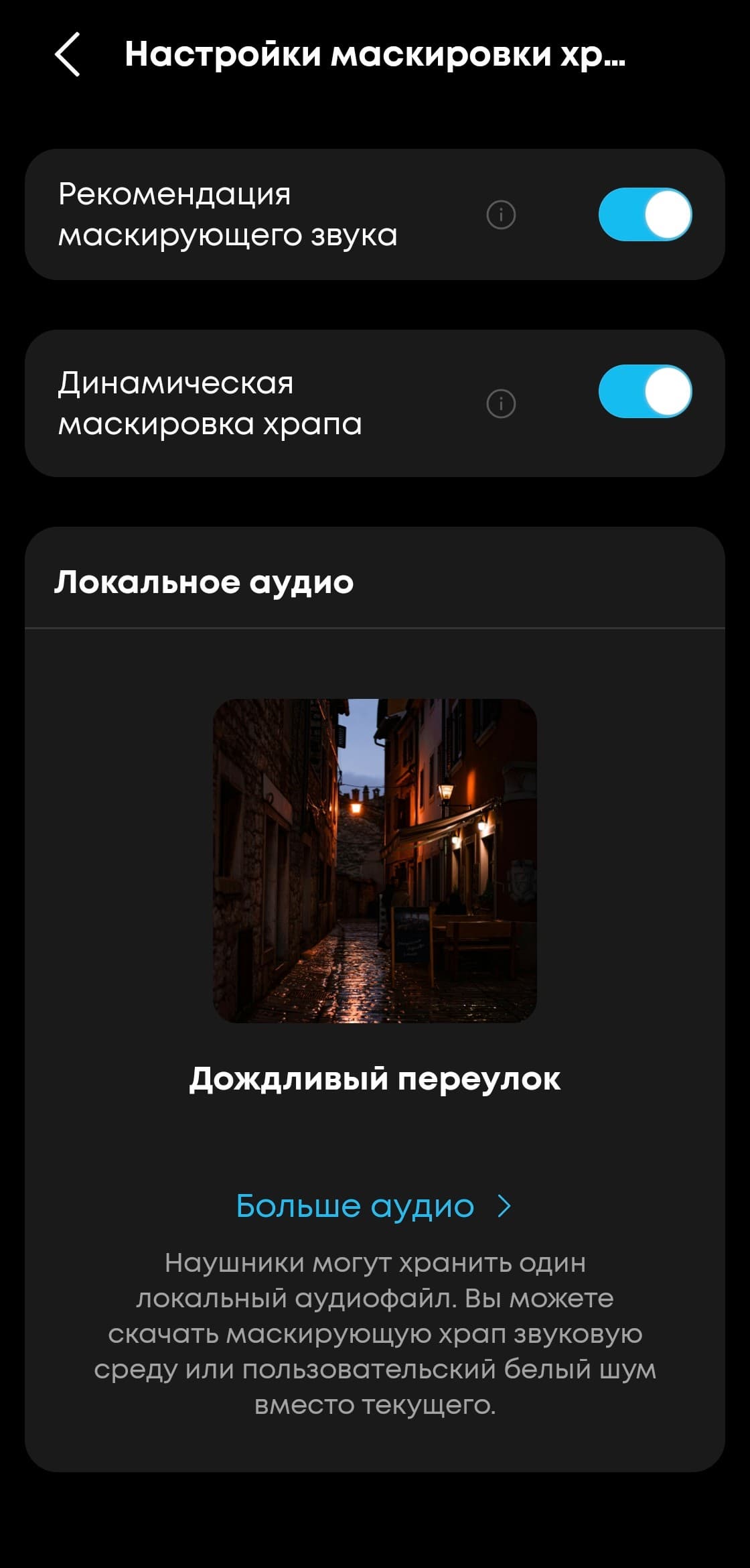Open Больше аудио link
Viewport: 750px width, 1568px height.
click(x=374, y=1206)
